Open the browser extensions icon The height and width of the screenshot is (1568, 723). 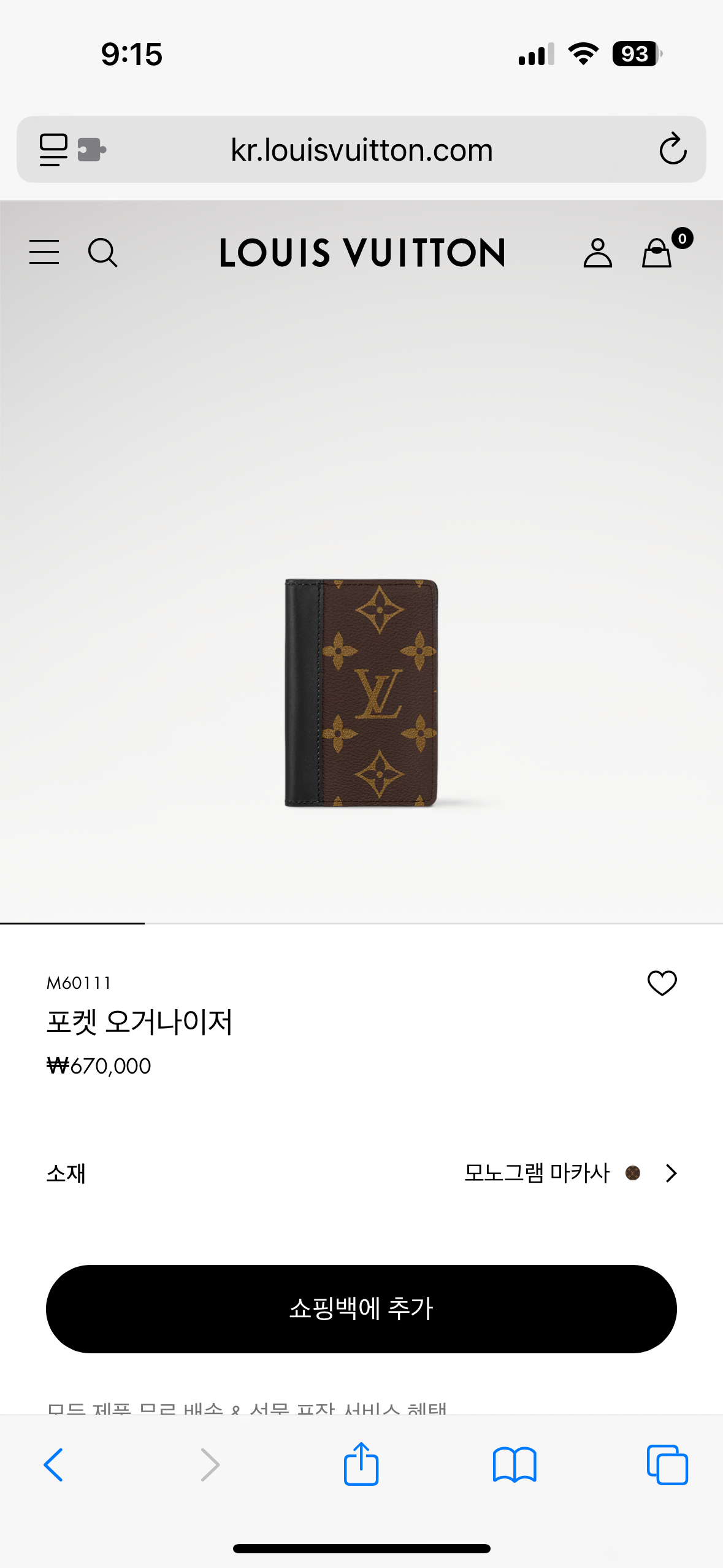pyautogui.click(x=92, y=150)
